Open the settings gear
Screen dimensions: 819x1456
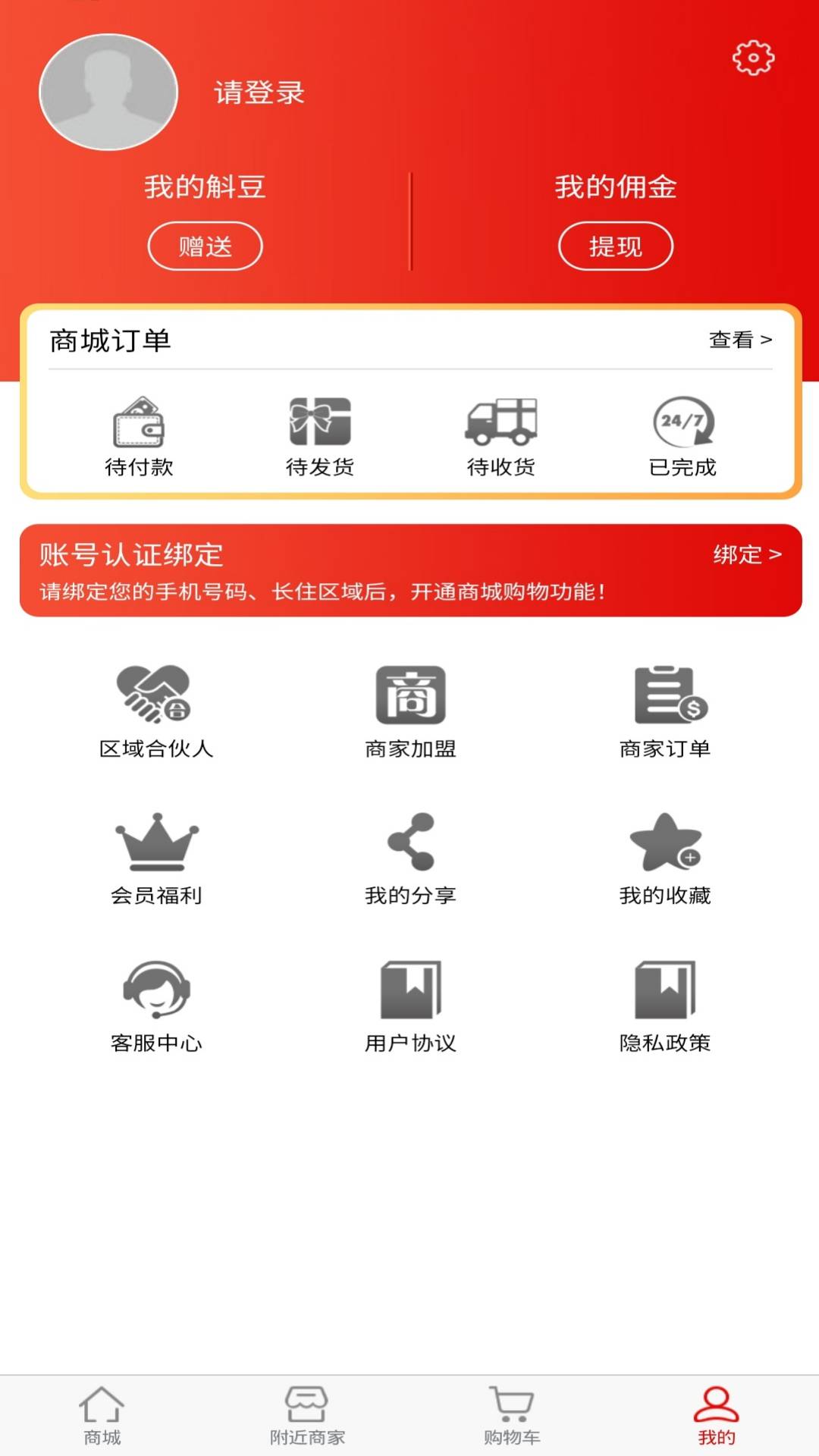pyautogui.click(x=752, y=58)
